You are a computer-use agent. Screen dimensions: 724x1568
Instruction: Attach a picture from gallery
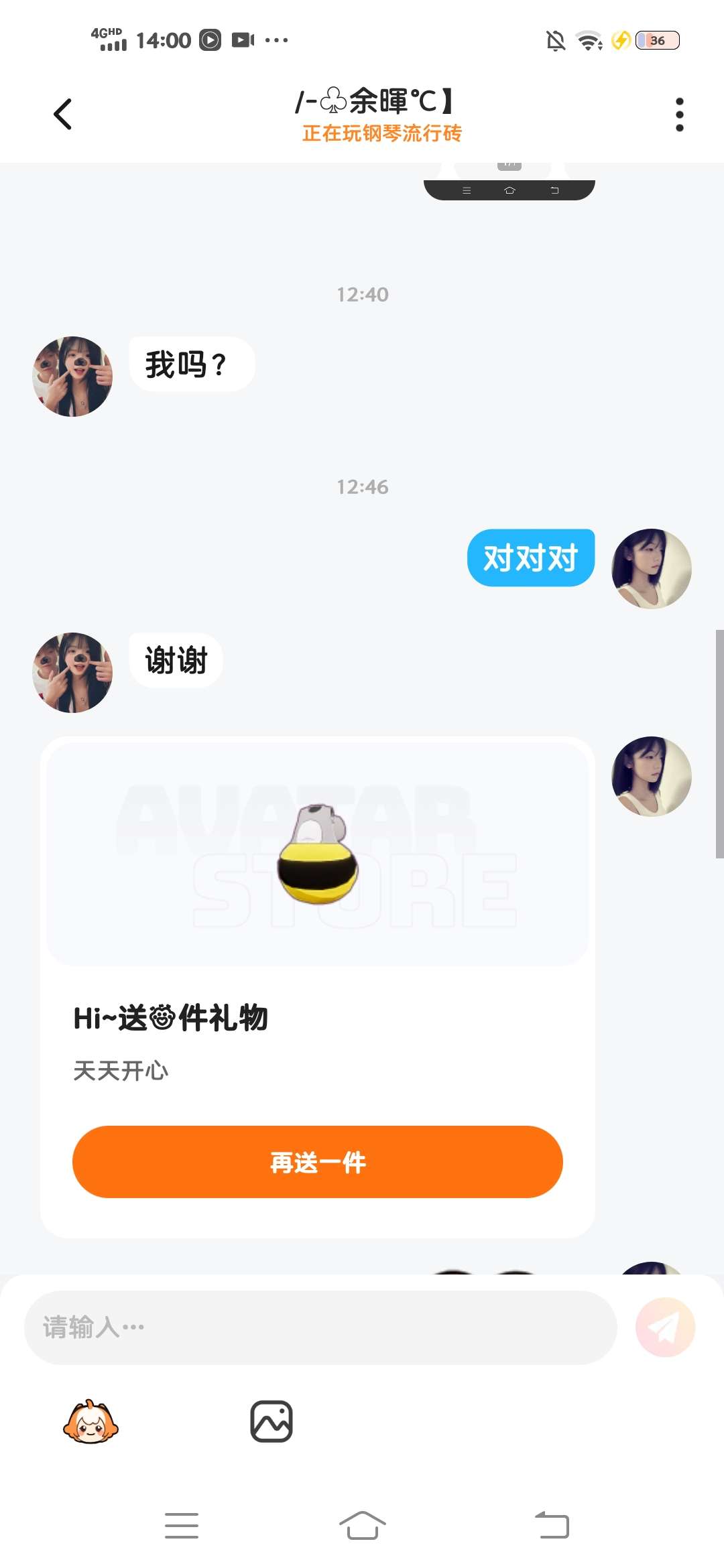coord(271,1421)
